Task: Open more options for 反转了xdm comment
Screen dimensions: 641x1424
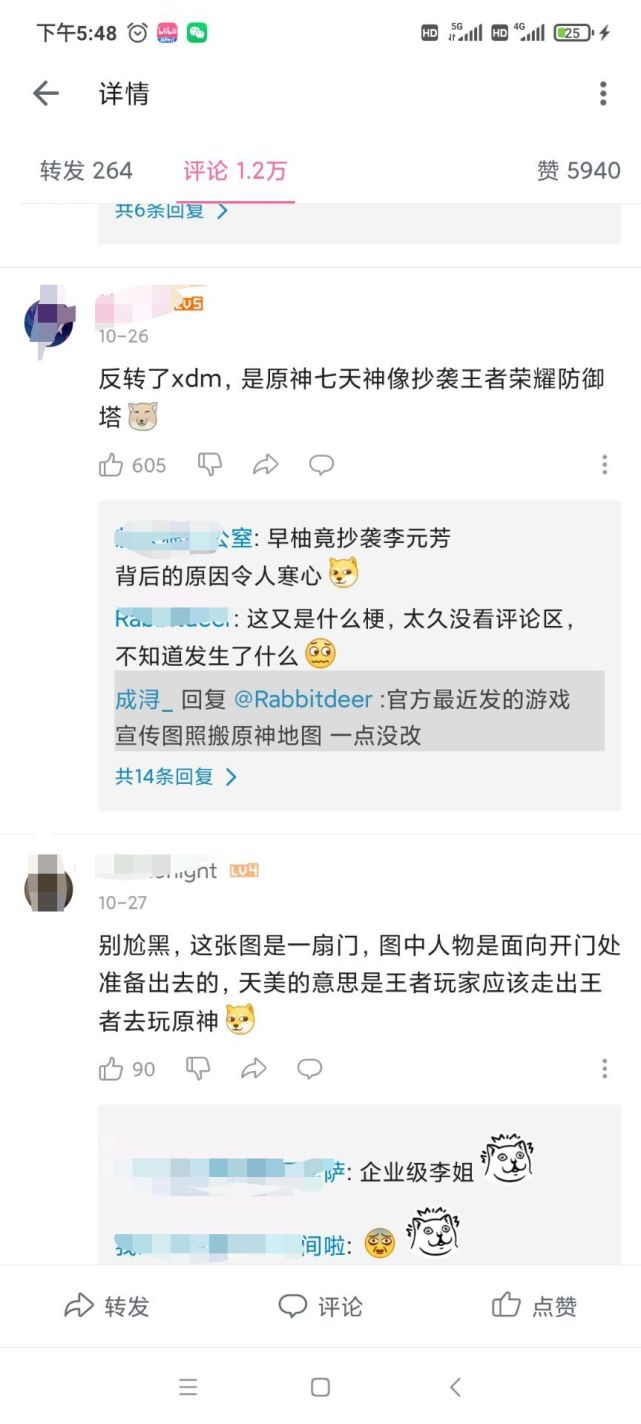Action: [604, 465]
